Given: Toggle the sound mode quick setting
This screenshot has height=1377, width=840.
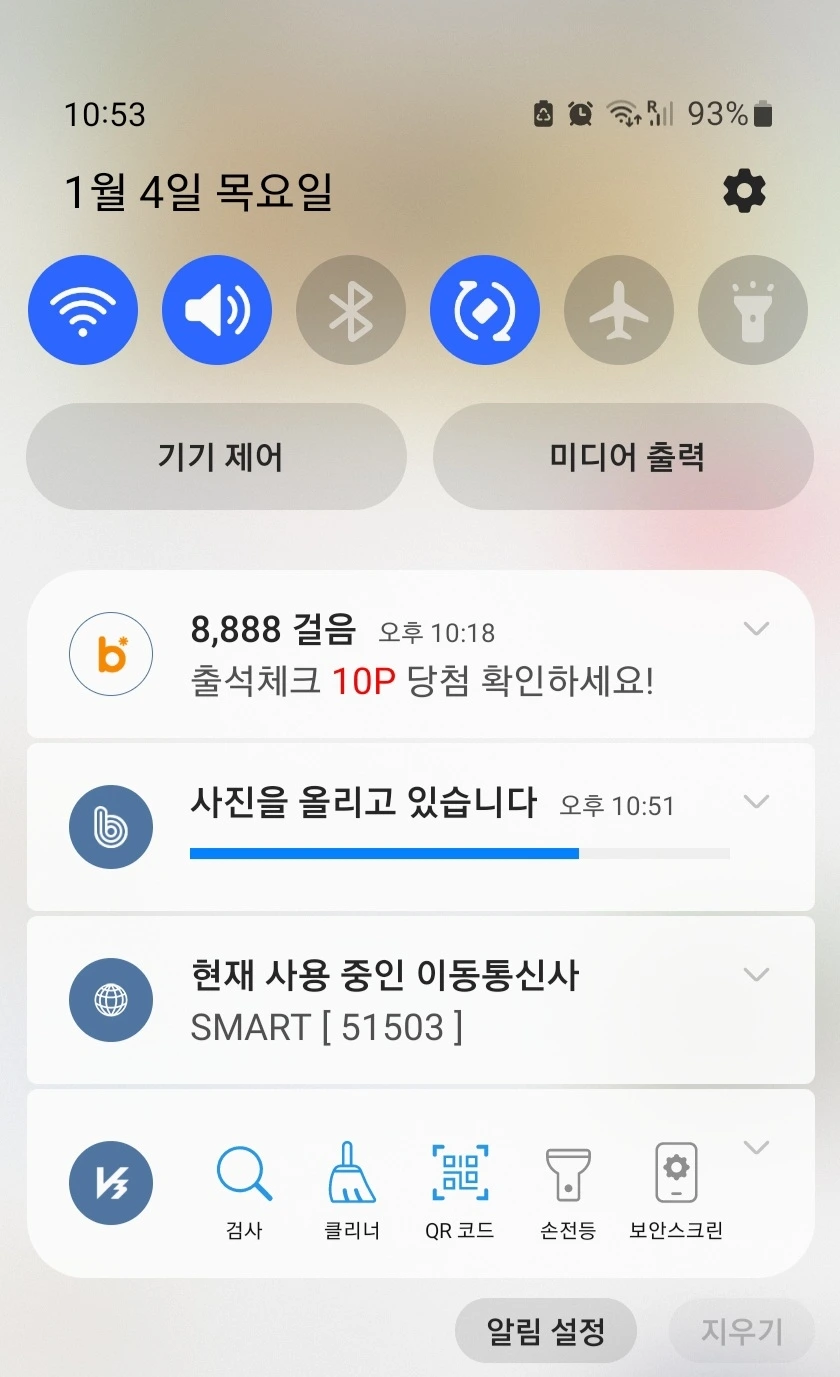Looking at the screenshot, I should click(x=217, y=310).
